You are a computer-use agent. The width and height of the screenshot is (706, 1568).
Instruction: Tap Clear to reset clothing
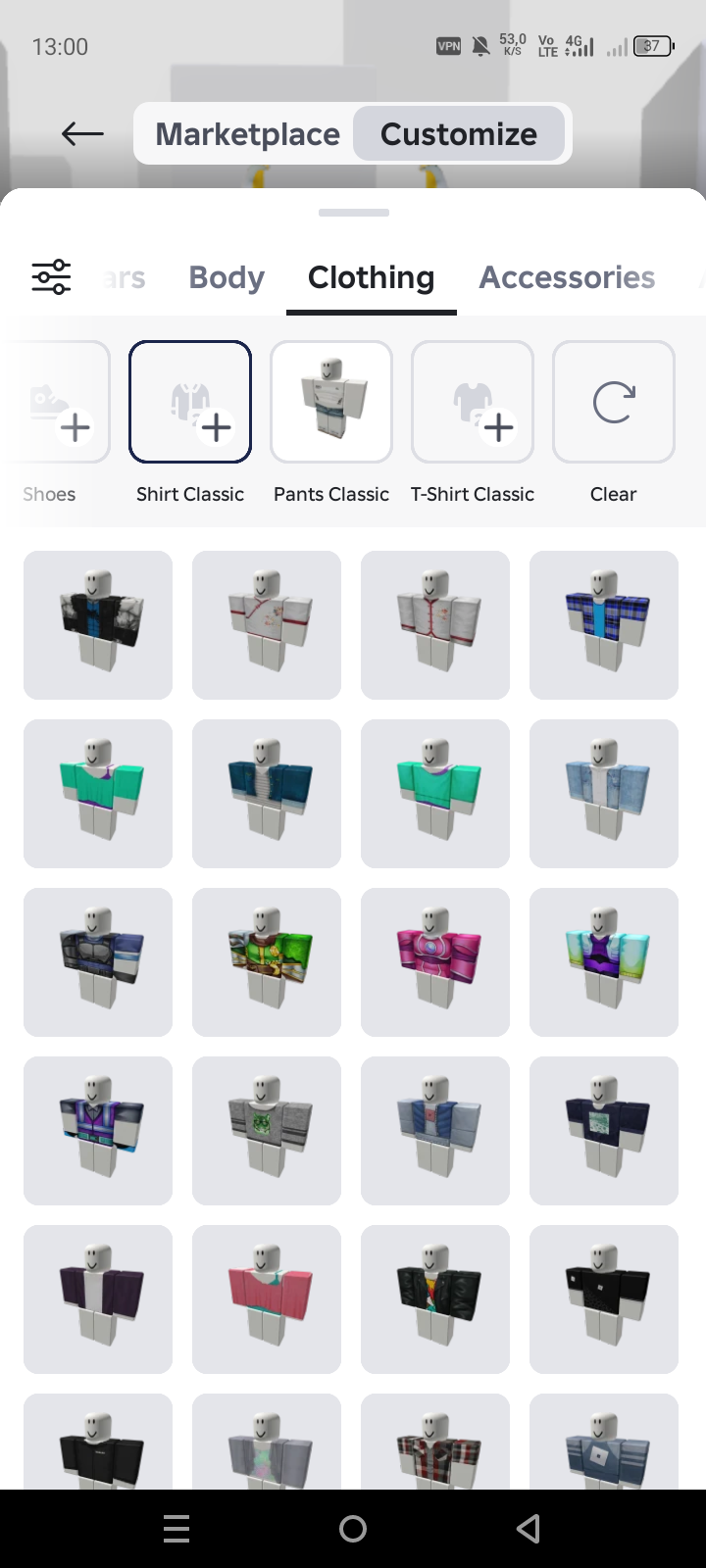click(x=614, y=402)
